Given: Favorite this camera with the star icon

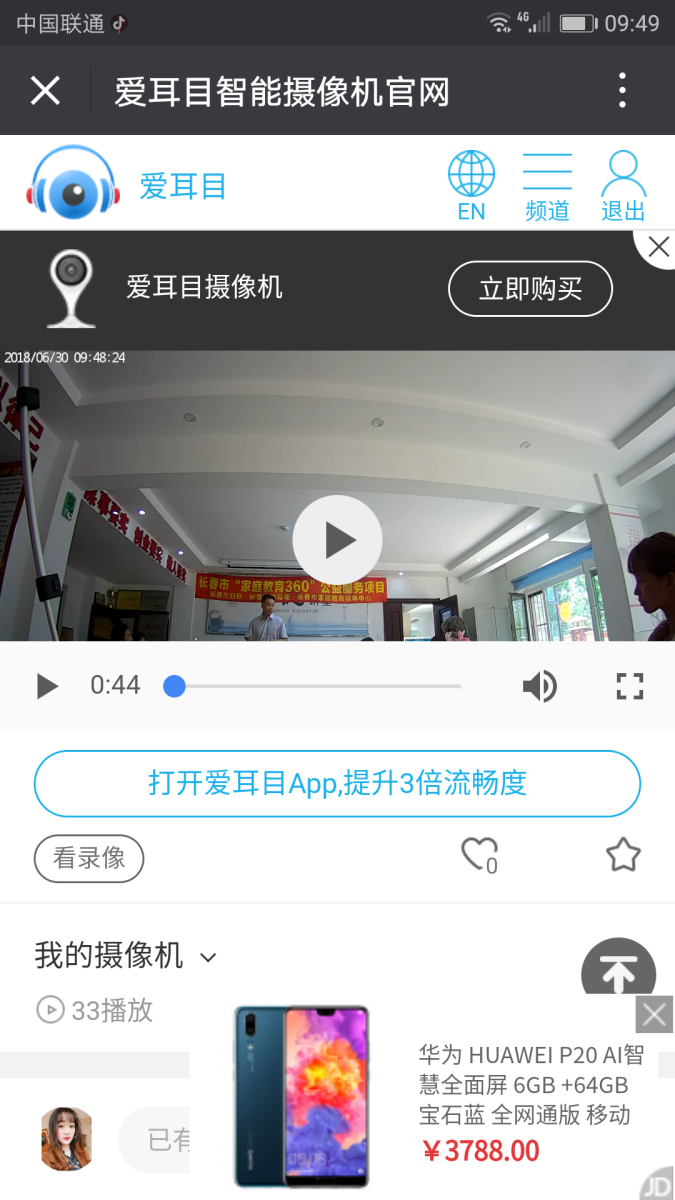Looking at the screenshot, I should (623, 855).
